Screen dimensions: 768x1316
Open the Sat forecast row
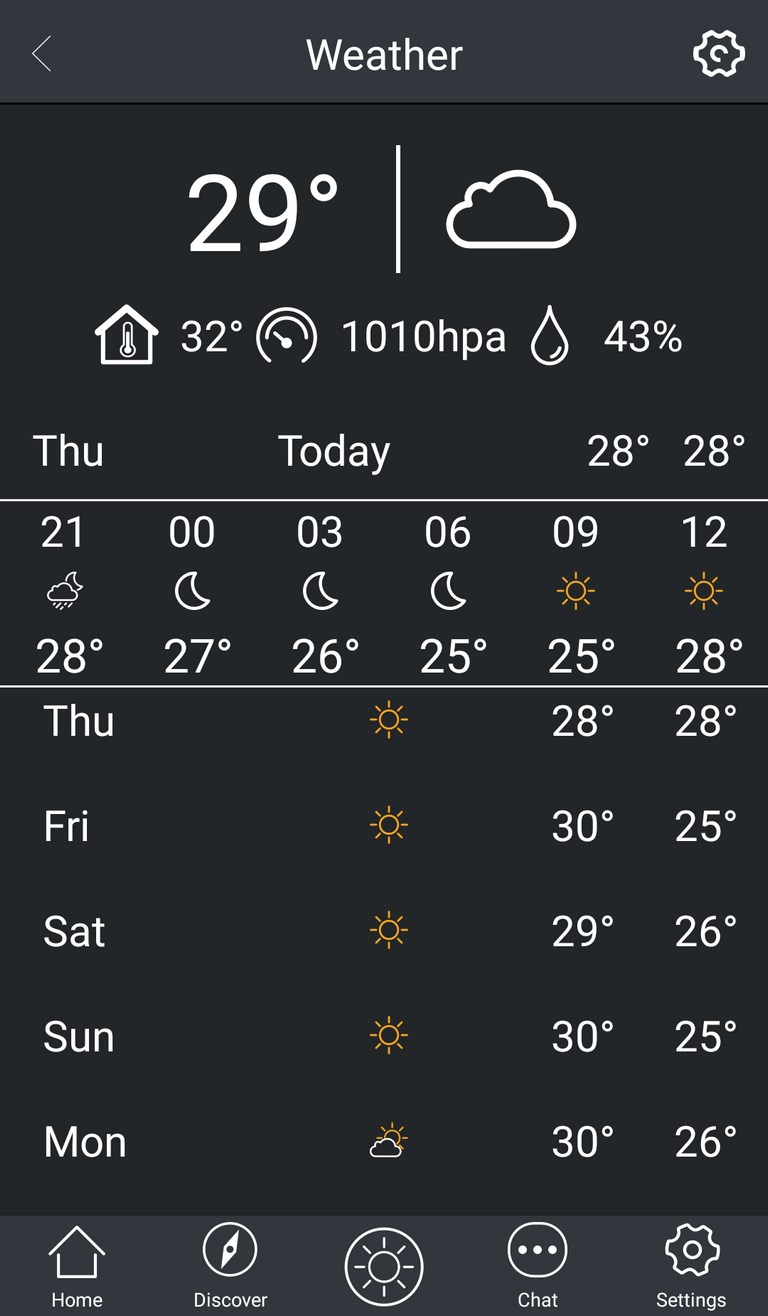384,931
